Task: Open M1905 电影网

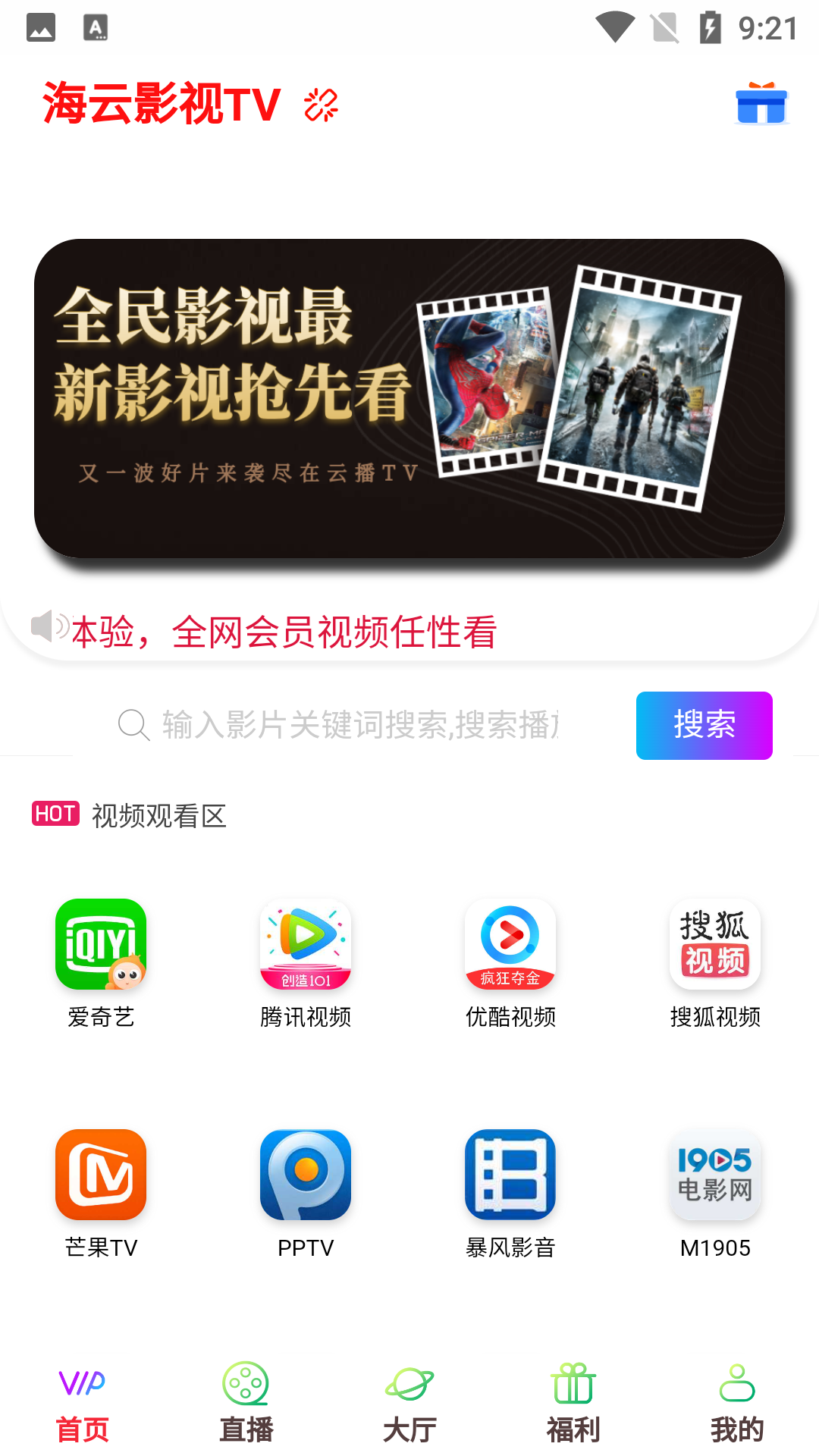Action: pos(715,1192)
